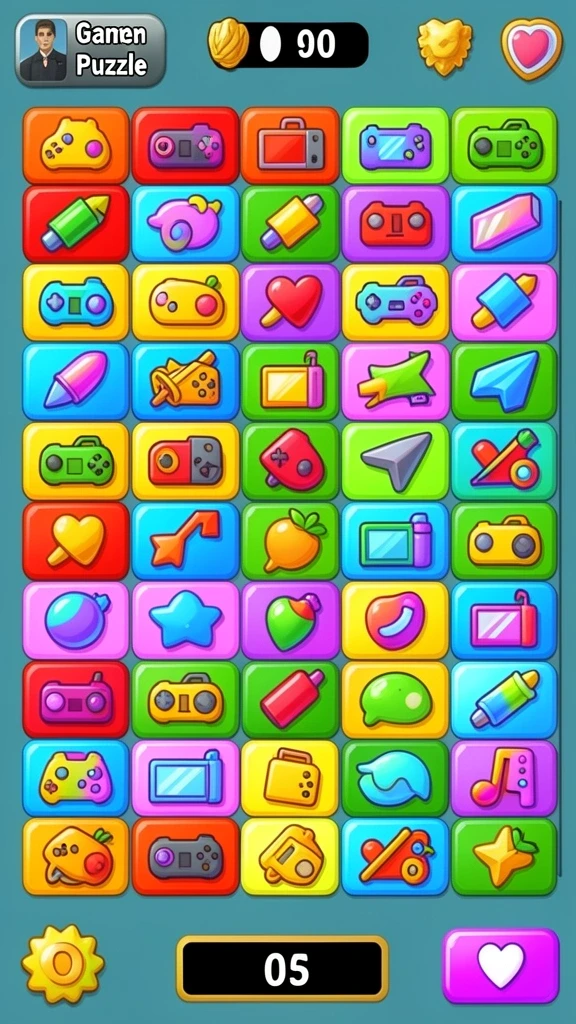
Task: Select the green blob tile on yellow
Action: [396, 699]
